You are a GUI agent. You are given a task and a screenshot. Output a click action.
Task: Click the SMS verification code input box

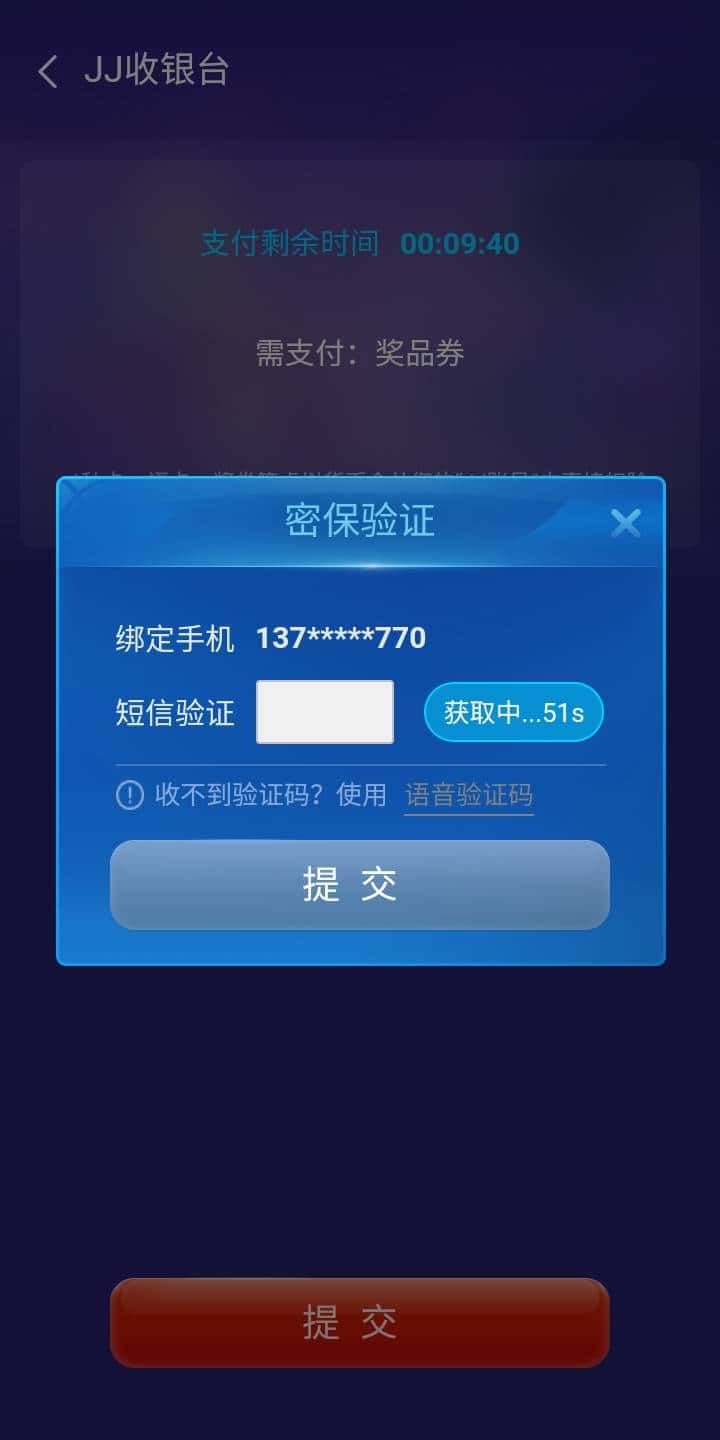point(325,711)
